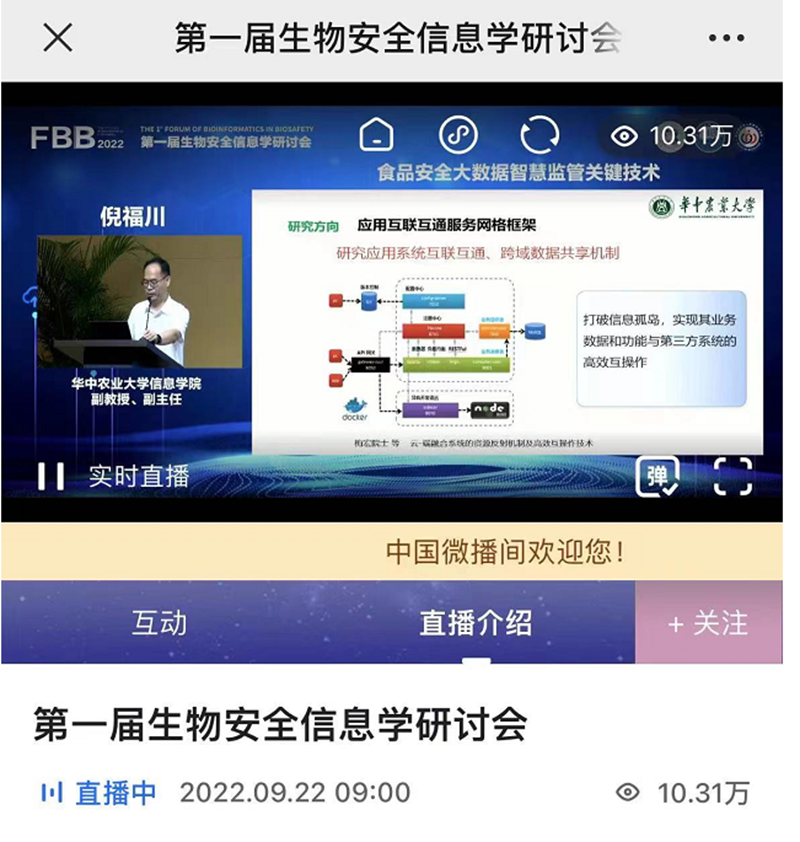
Task: Refresh the live stream
Action: [540, 135]
